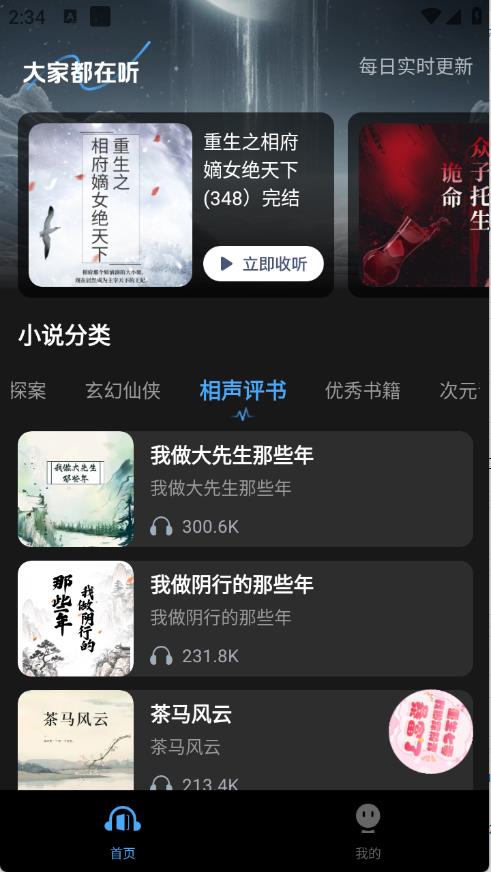Image resolution: width=491 pixels, height=872 pixels.
Task: Switch to the 优秀书籍 category tab
Action: tap(363, 390)
